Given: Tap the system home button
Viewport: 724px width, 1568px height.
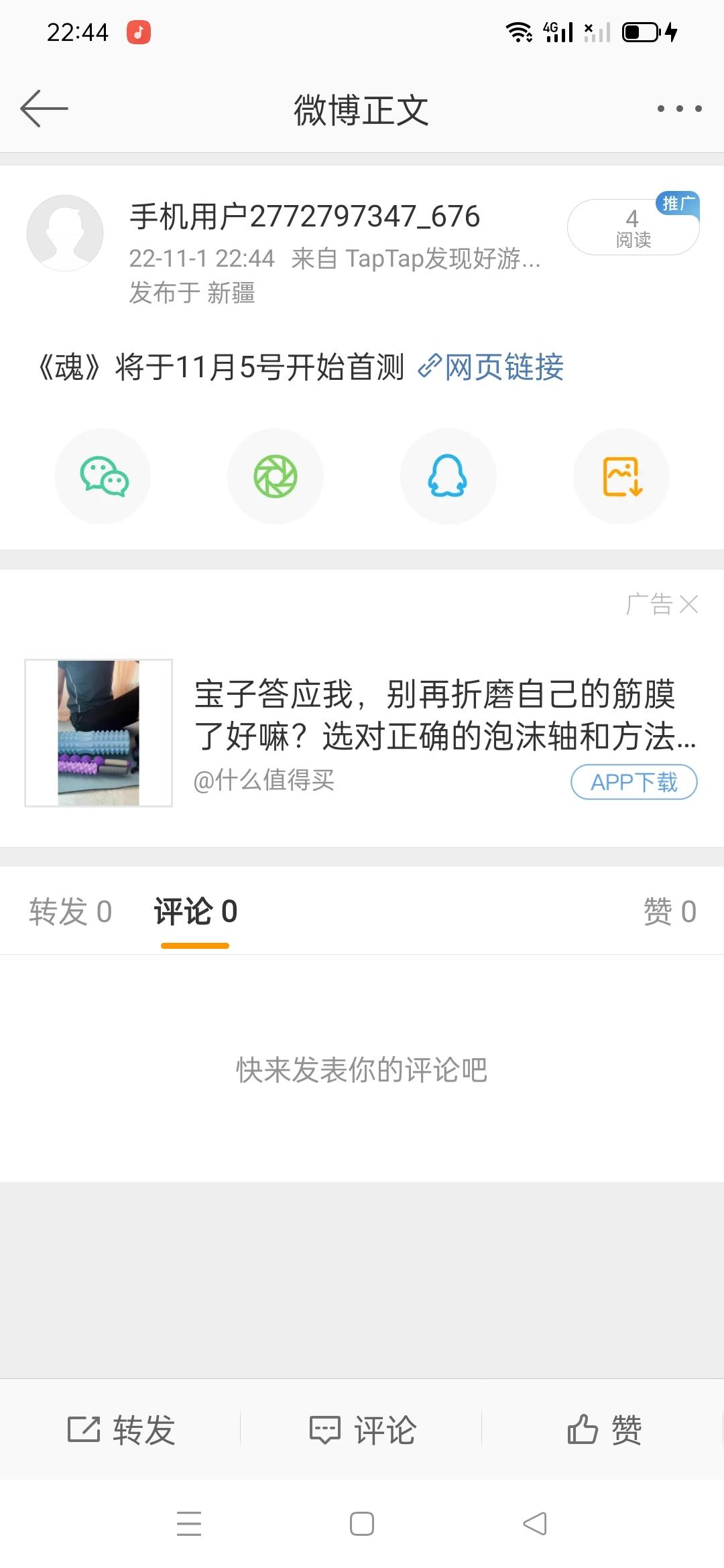Looking at the screenshot, I should pos(362,1524).
